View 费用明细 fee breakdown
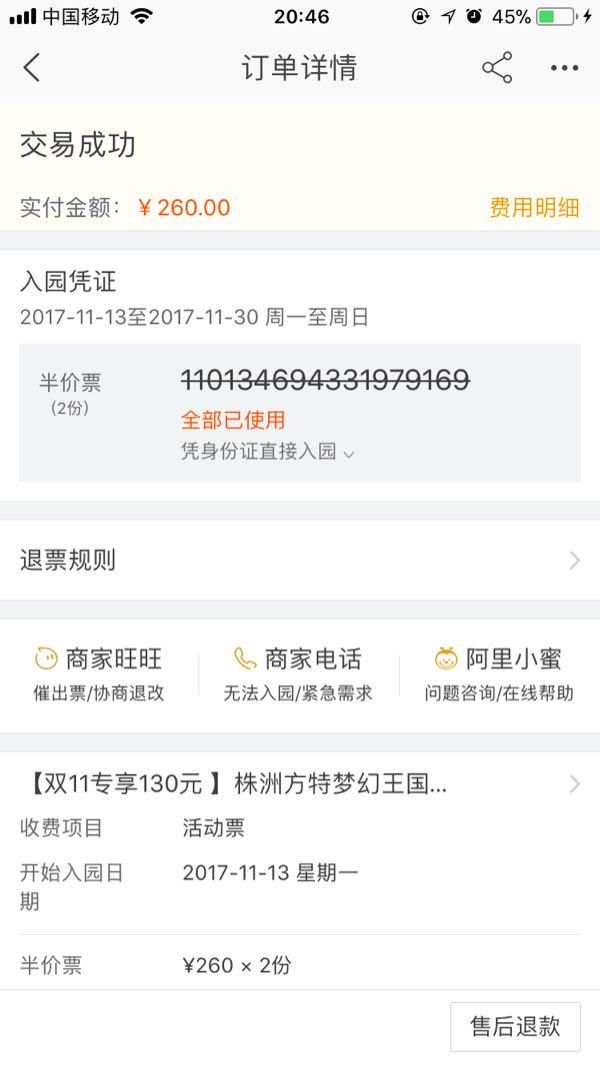 (534, 207)
